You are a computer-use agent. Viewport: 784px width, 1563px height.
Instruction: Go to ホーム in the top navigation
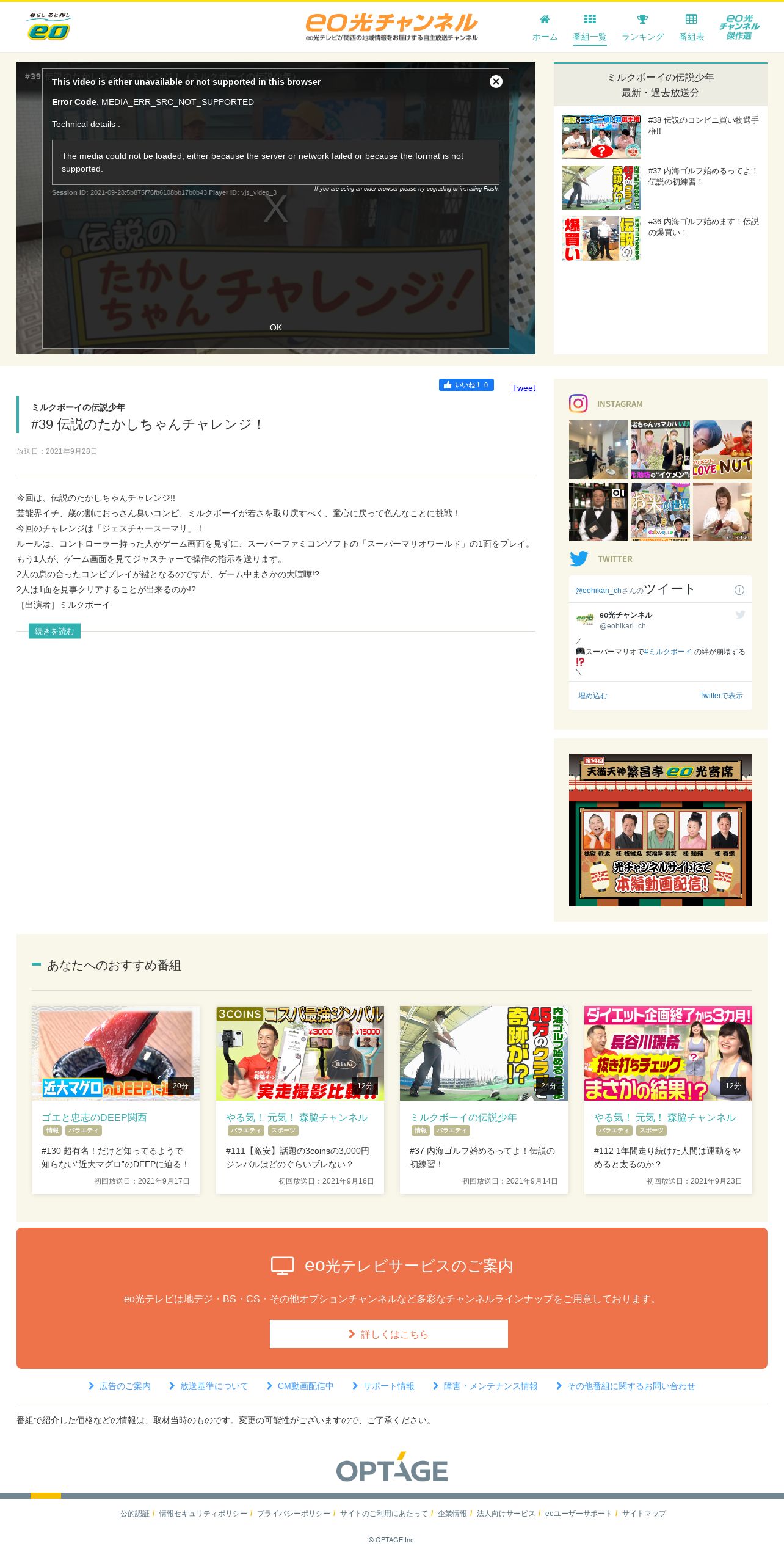pos(545,29)
